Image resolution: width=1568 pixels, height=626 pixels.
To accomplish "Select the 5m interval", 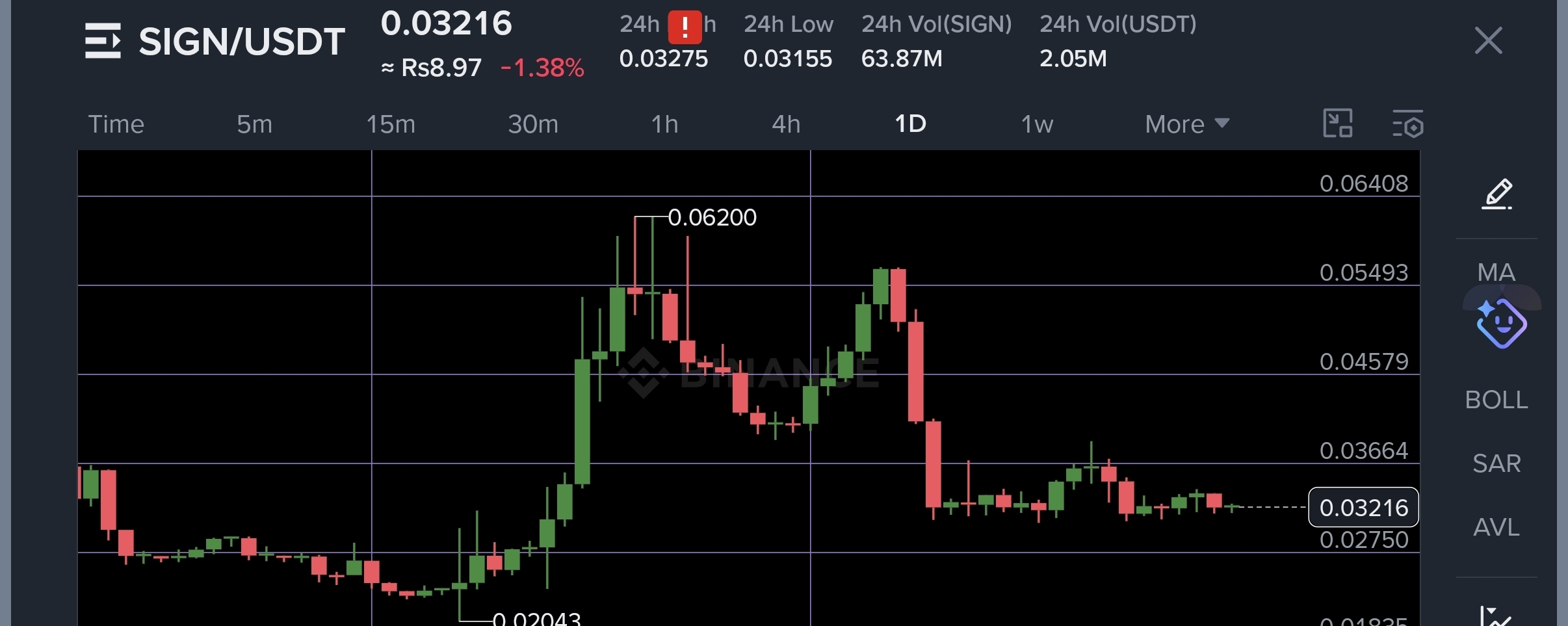I will pyautogui.click(x=254, y=124).
